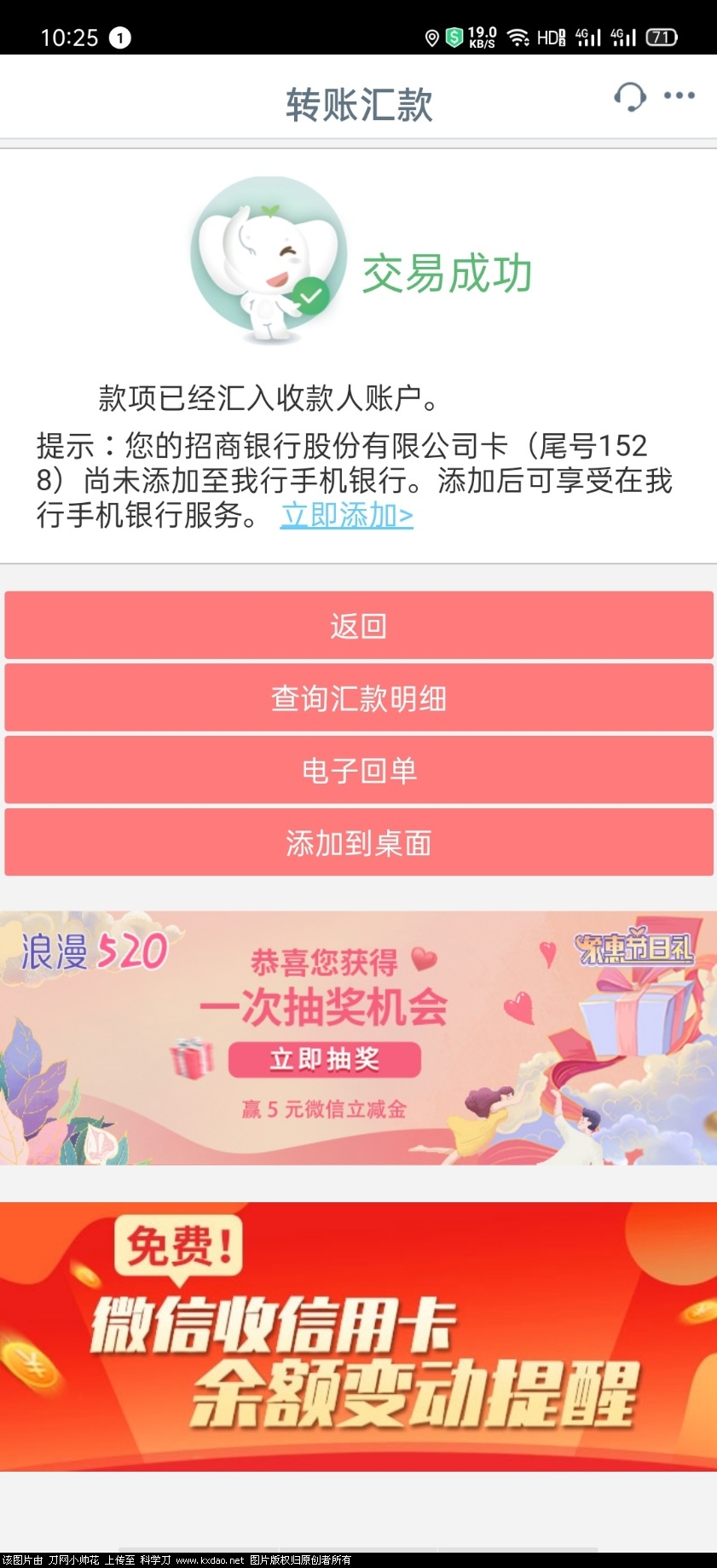This screenshot has height=1568, width=717.
Task: Tap the 返回 button
Action: point(358,625)
